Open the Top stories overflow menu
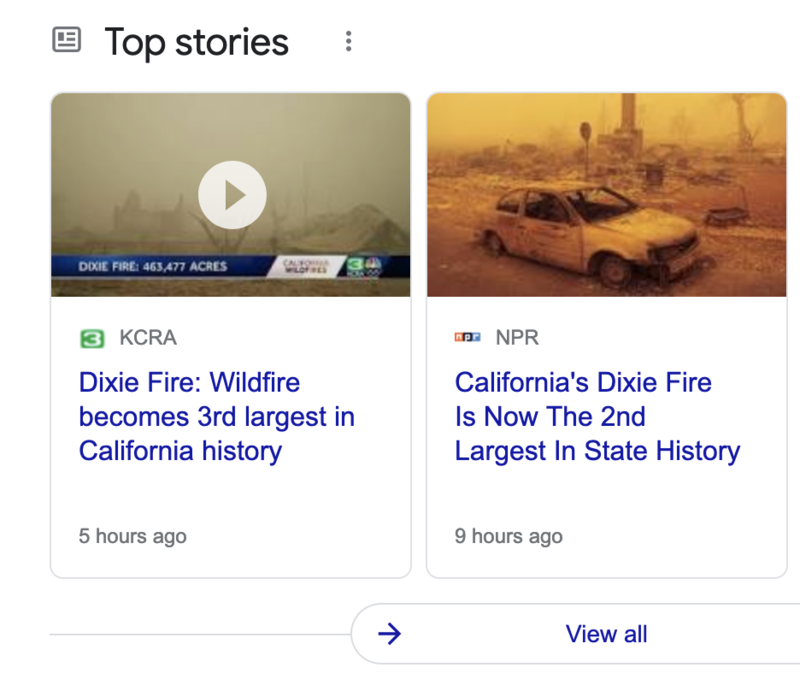The width and height of the screenshot is (800, 691). [x=348, y=41]
